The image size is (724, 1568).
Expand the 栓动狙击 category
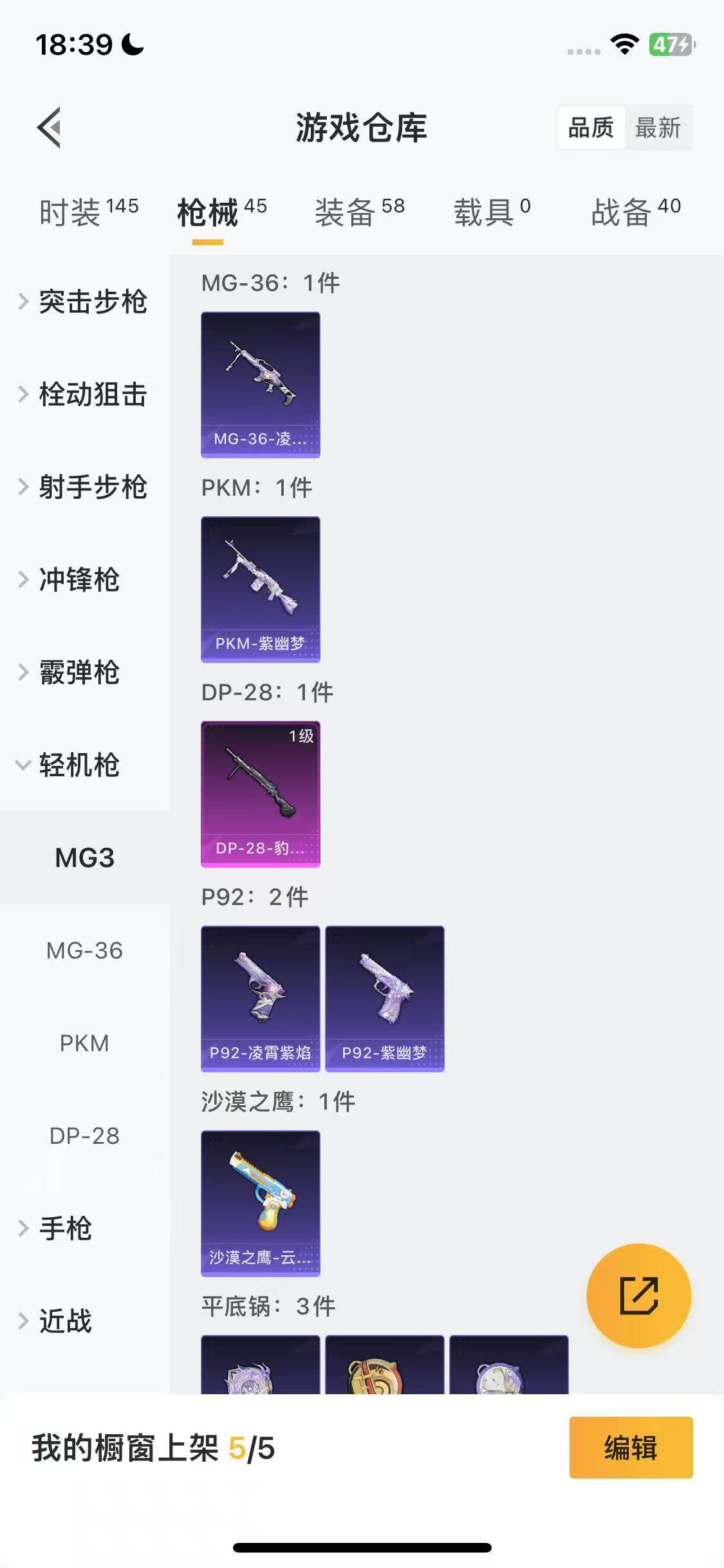(x=84, y=395)
